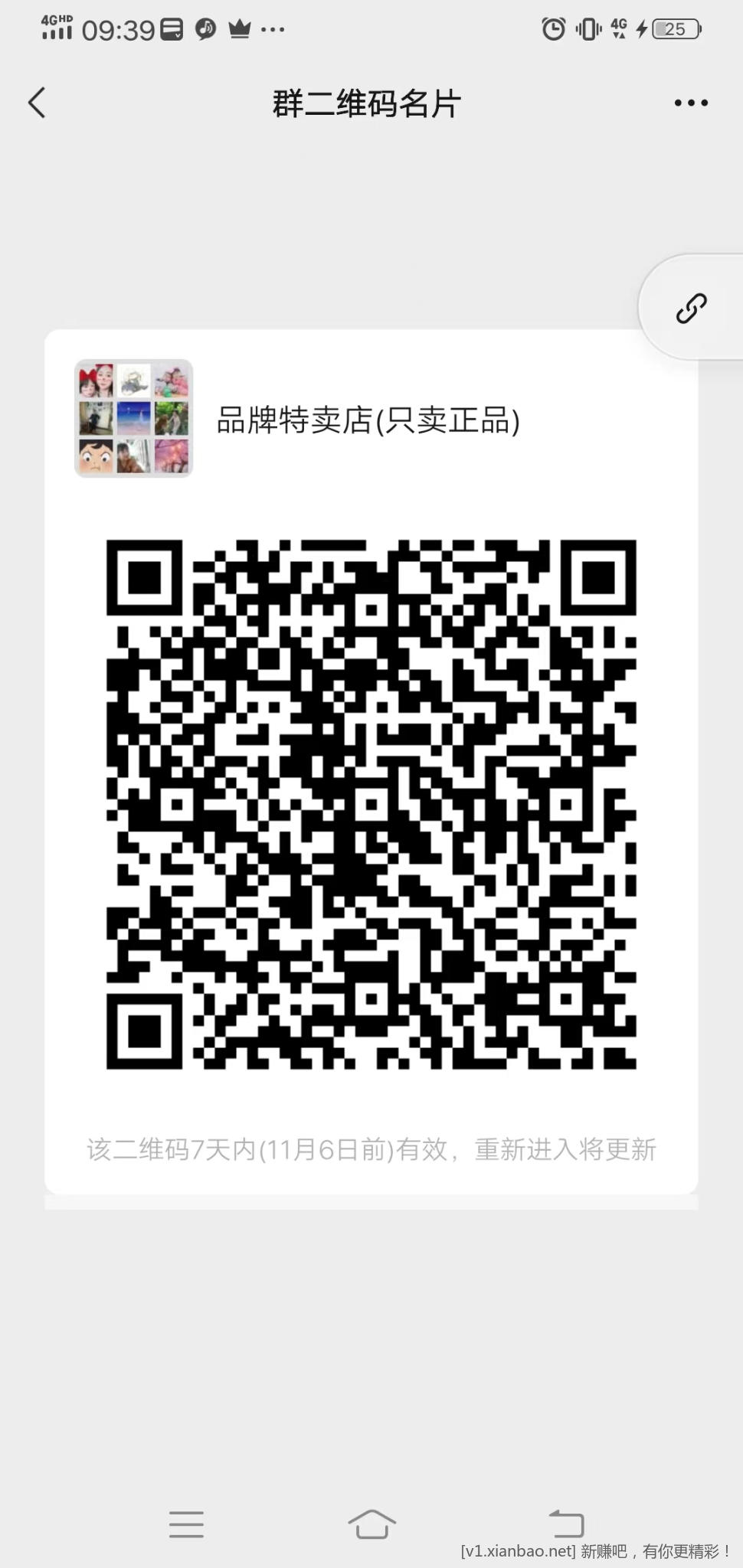Viewport: 743px width, 1568px height.
Task: Tap the floating link icon button
Action: point(691,308)
